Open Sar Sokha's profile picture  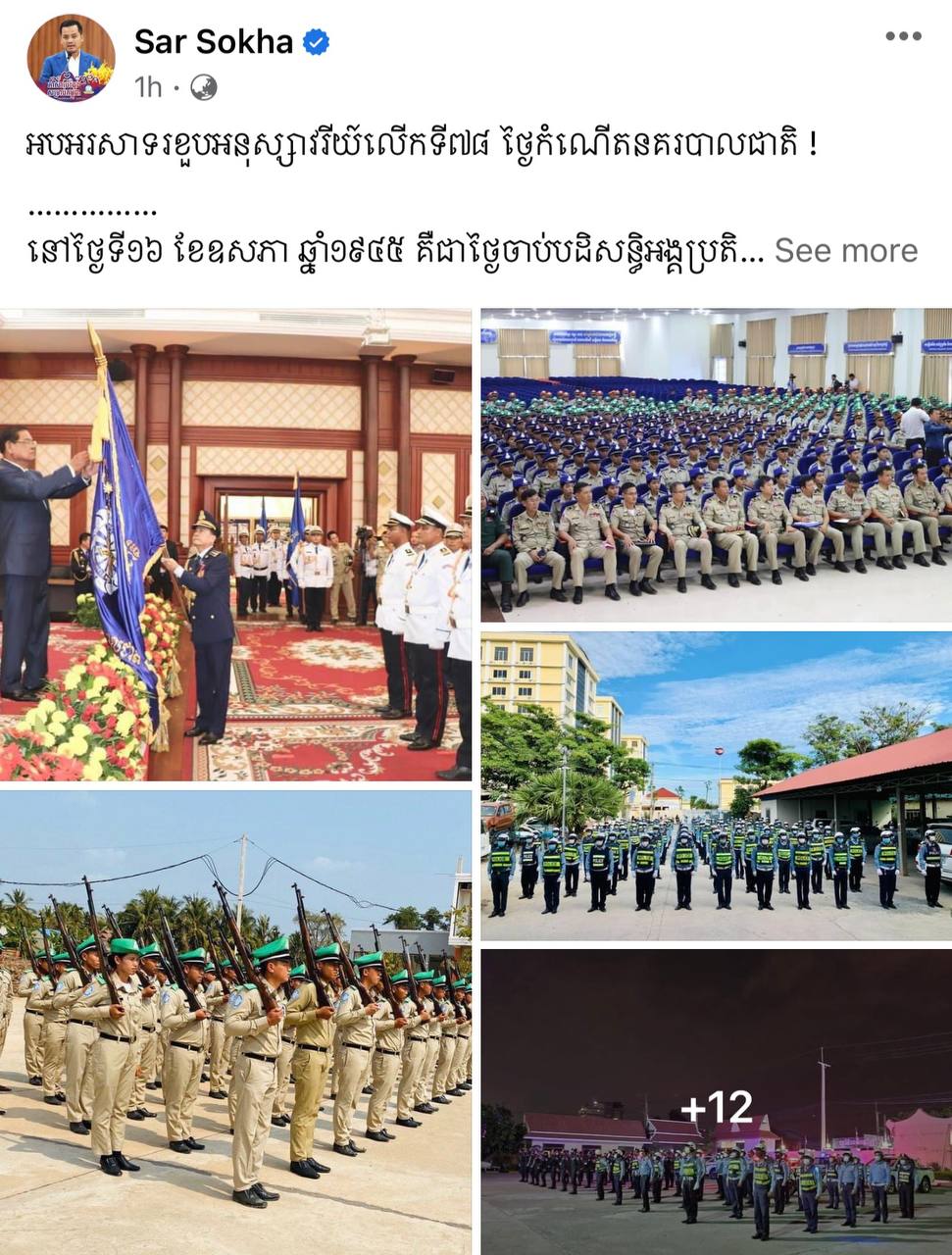[71, 59]
